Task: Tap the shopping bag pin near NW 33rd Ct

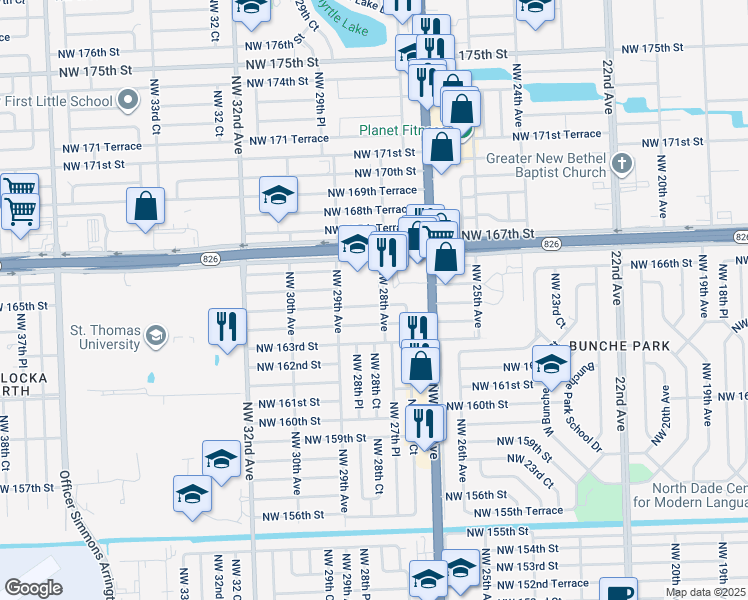Action: [145, 210]
